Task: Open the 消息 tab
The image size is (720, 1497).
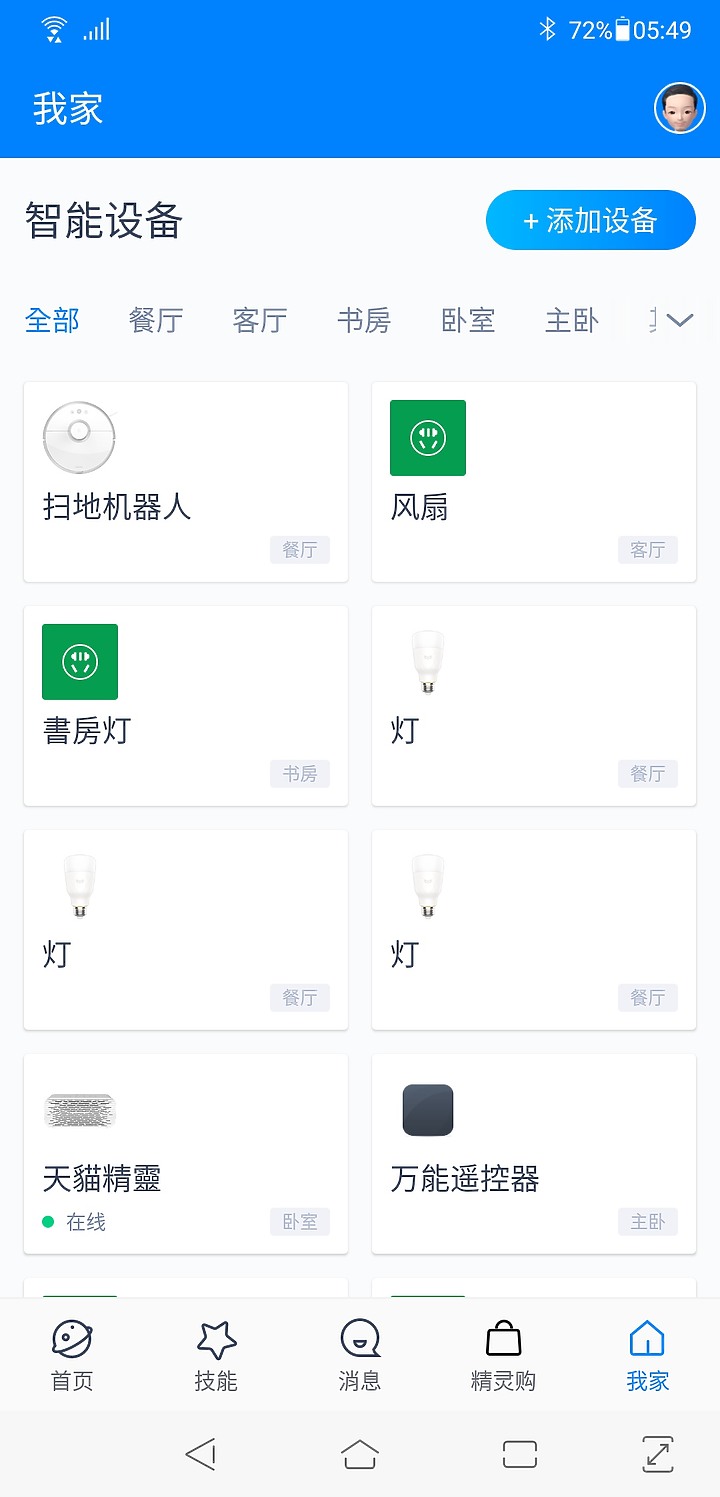Action: (x=360, y=1356)
